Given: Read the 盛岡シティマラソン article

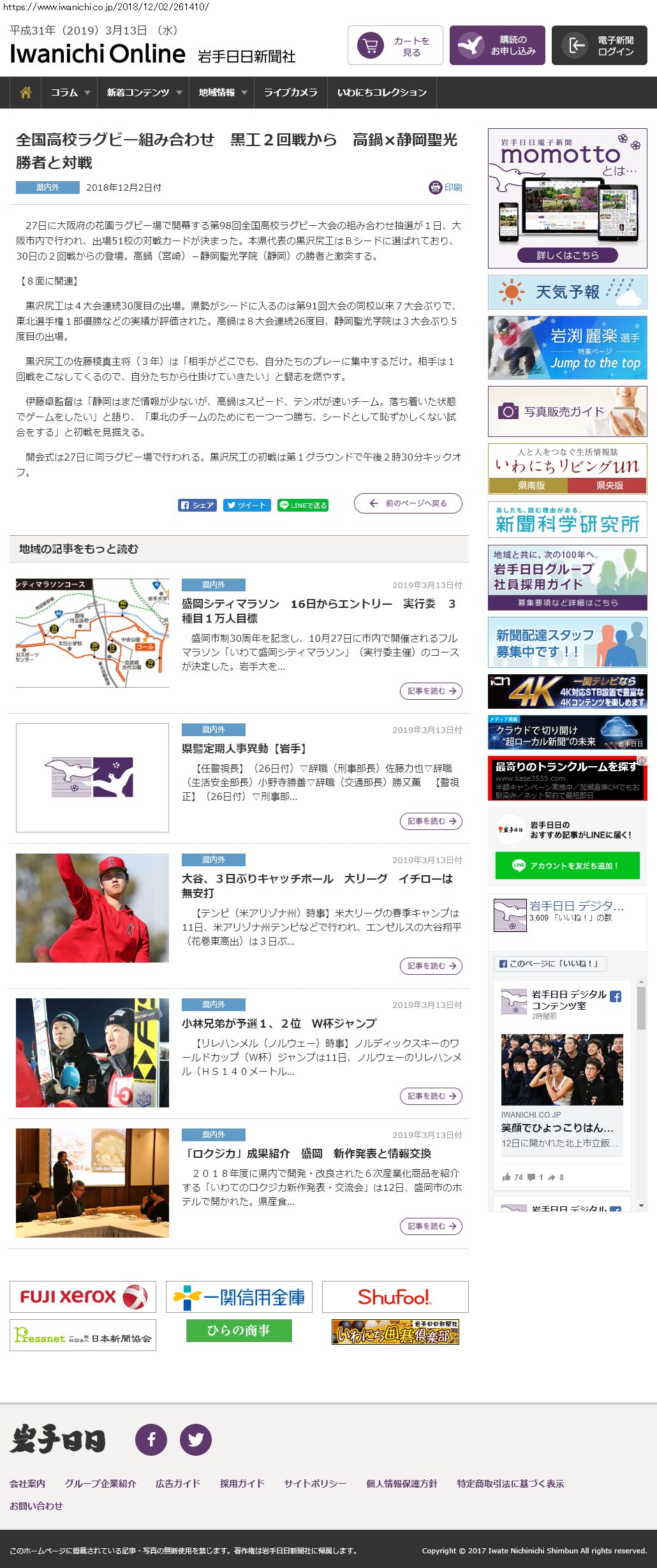Looking at the screenshot, I should [x=431, y=691].
